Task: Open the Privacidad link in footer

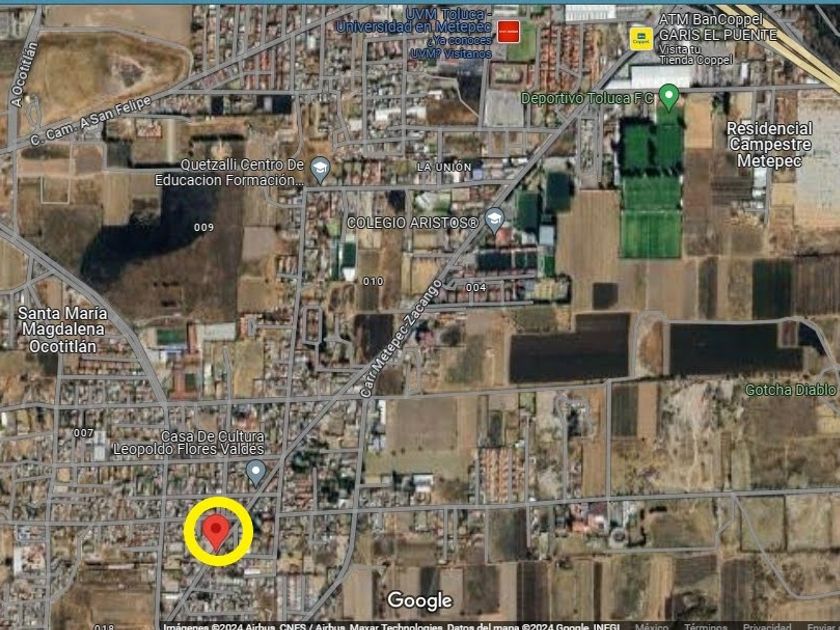Action: click(x=767, y=626)
